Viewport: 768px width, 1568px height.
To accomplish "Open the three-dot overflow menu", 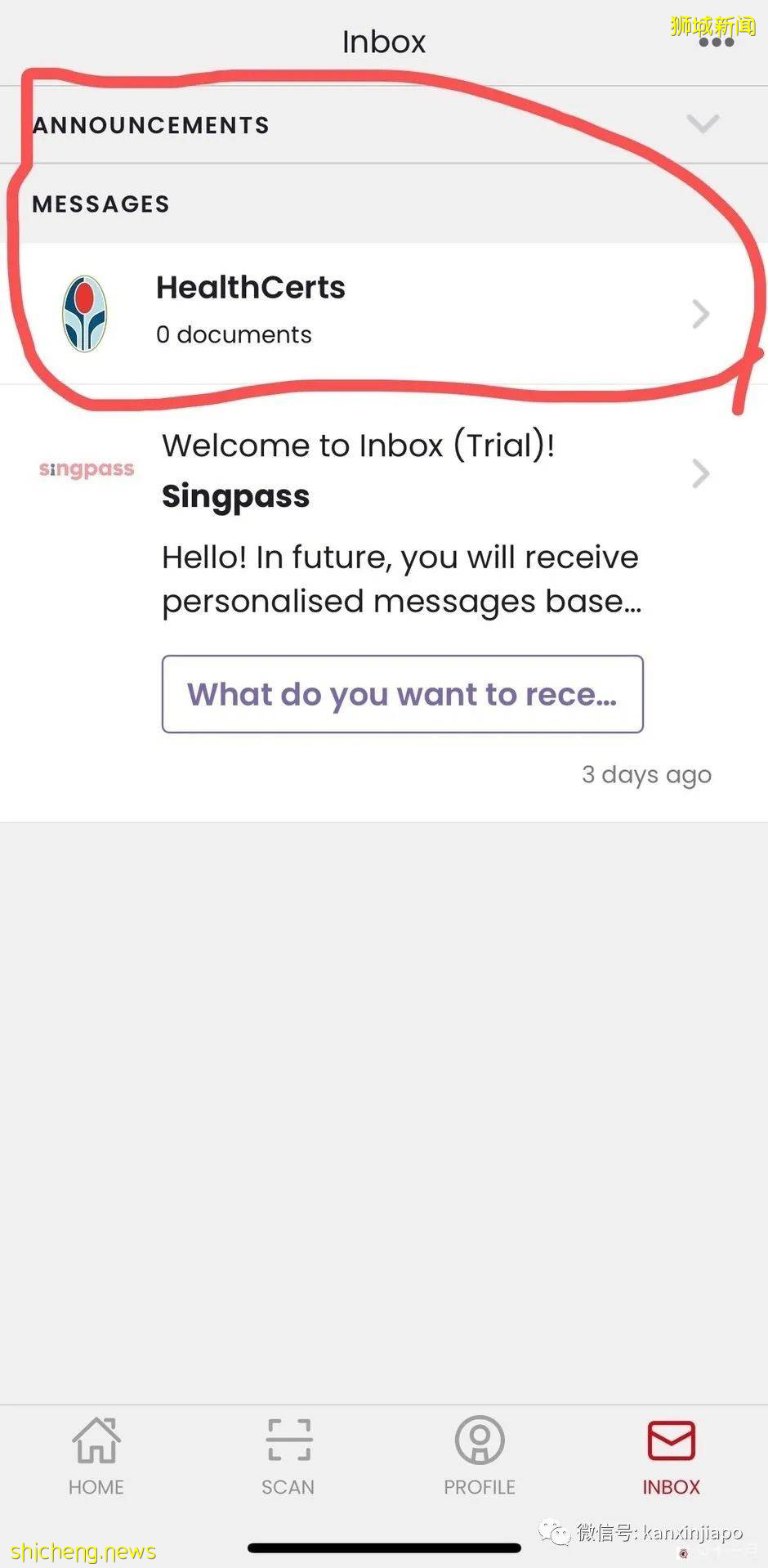I will 717,43.
